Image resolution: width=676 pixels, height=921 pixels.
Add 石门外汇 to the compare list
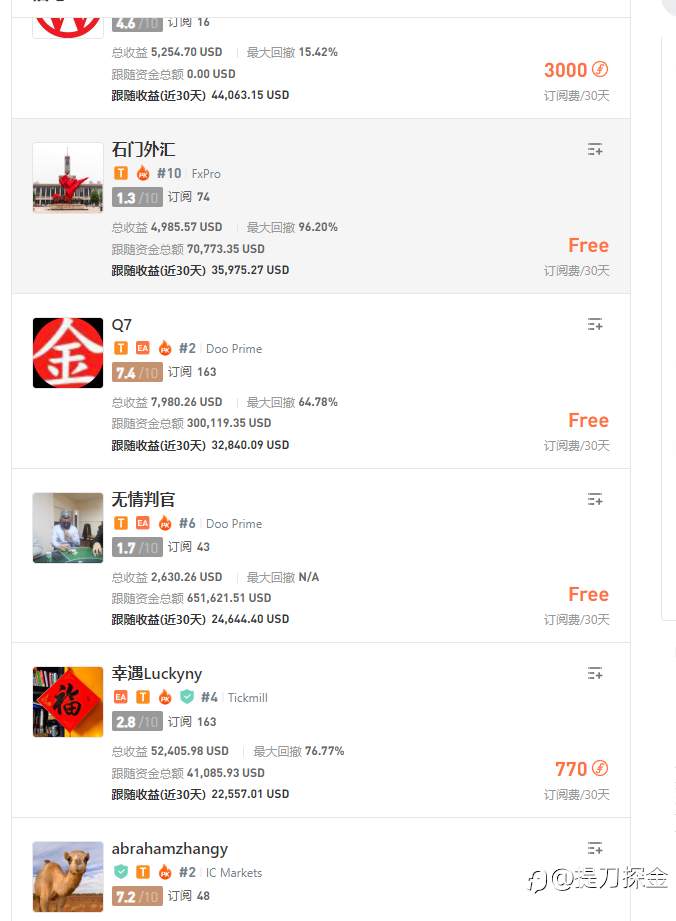point(595,150)
